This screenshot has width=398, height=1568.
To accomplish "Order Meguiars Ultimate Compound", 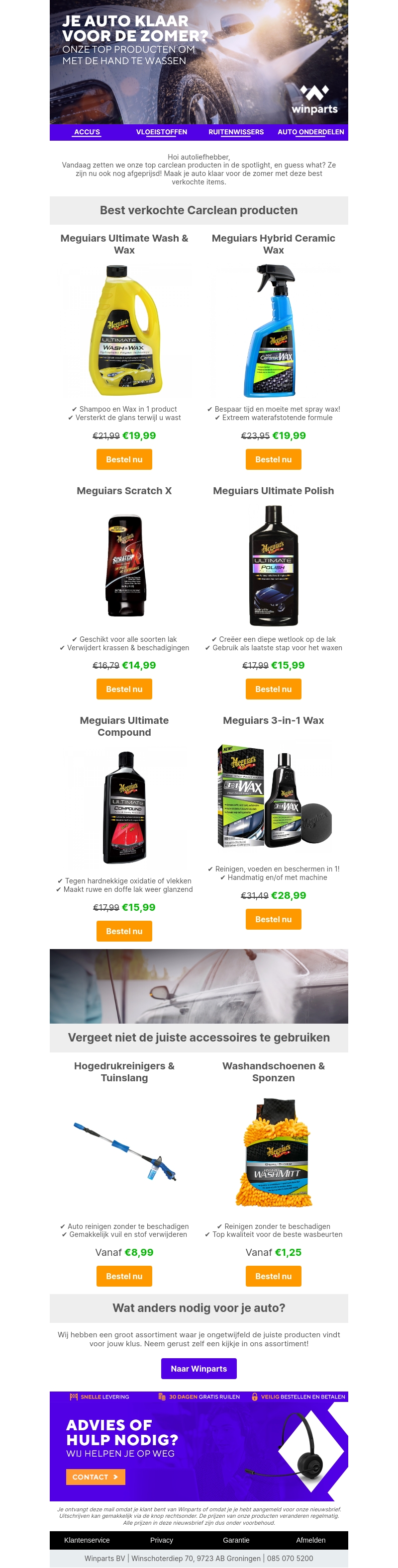I will (124, 931).
